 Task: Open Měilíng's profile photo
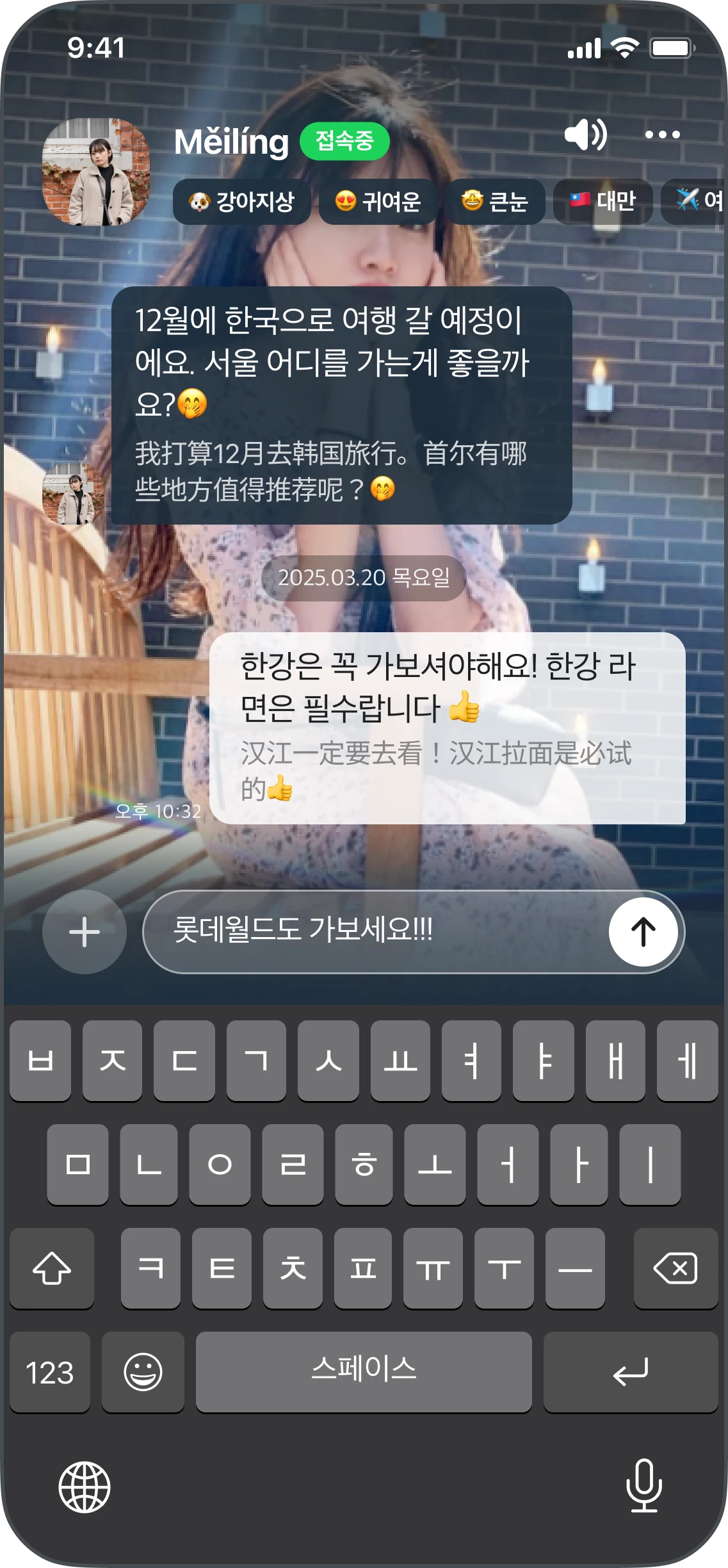96,172
